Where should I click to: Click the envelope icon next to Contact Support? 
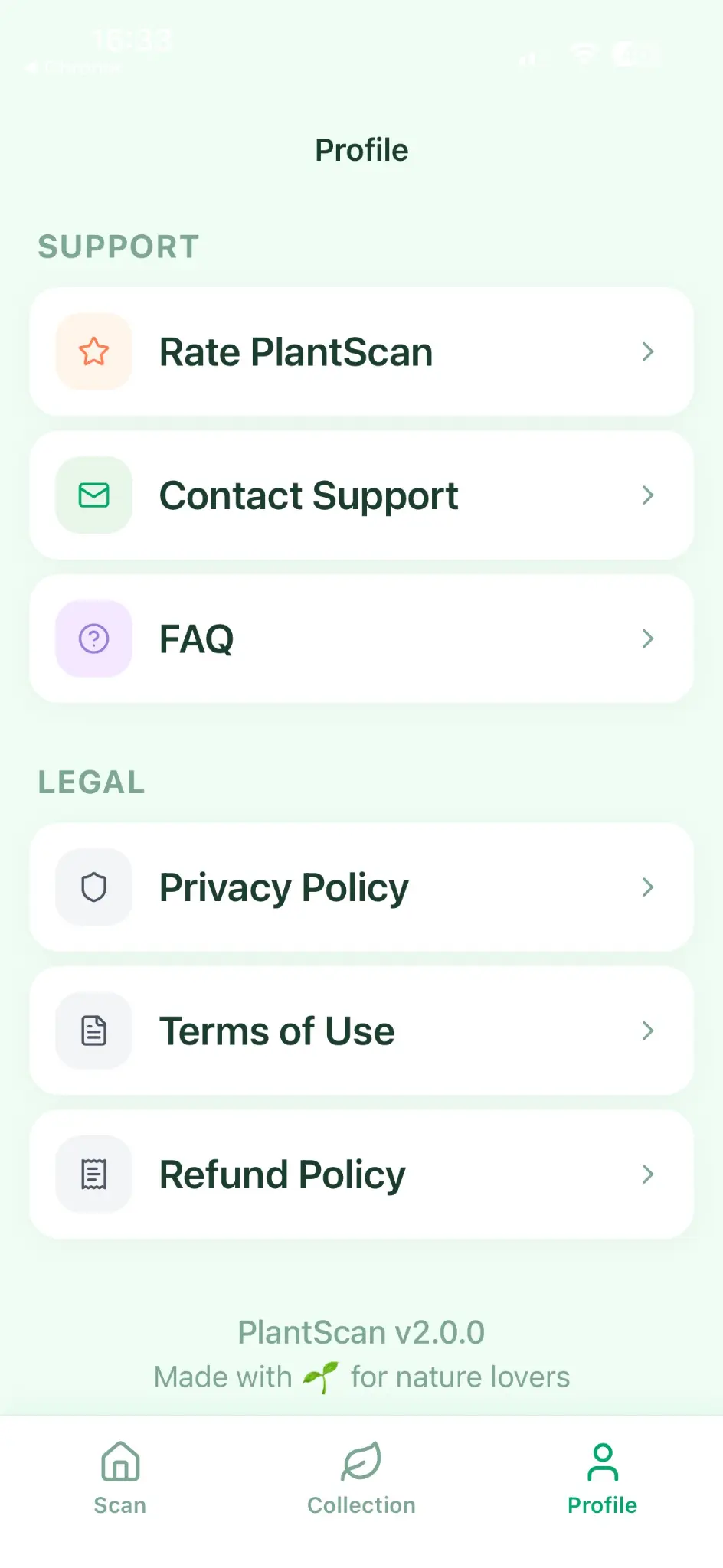point(93,495)
